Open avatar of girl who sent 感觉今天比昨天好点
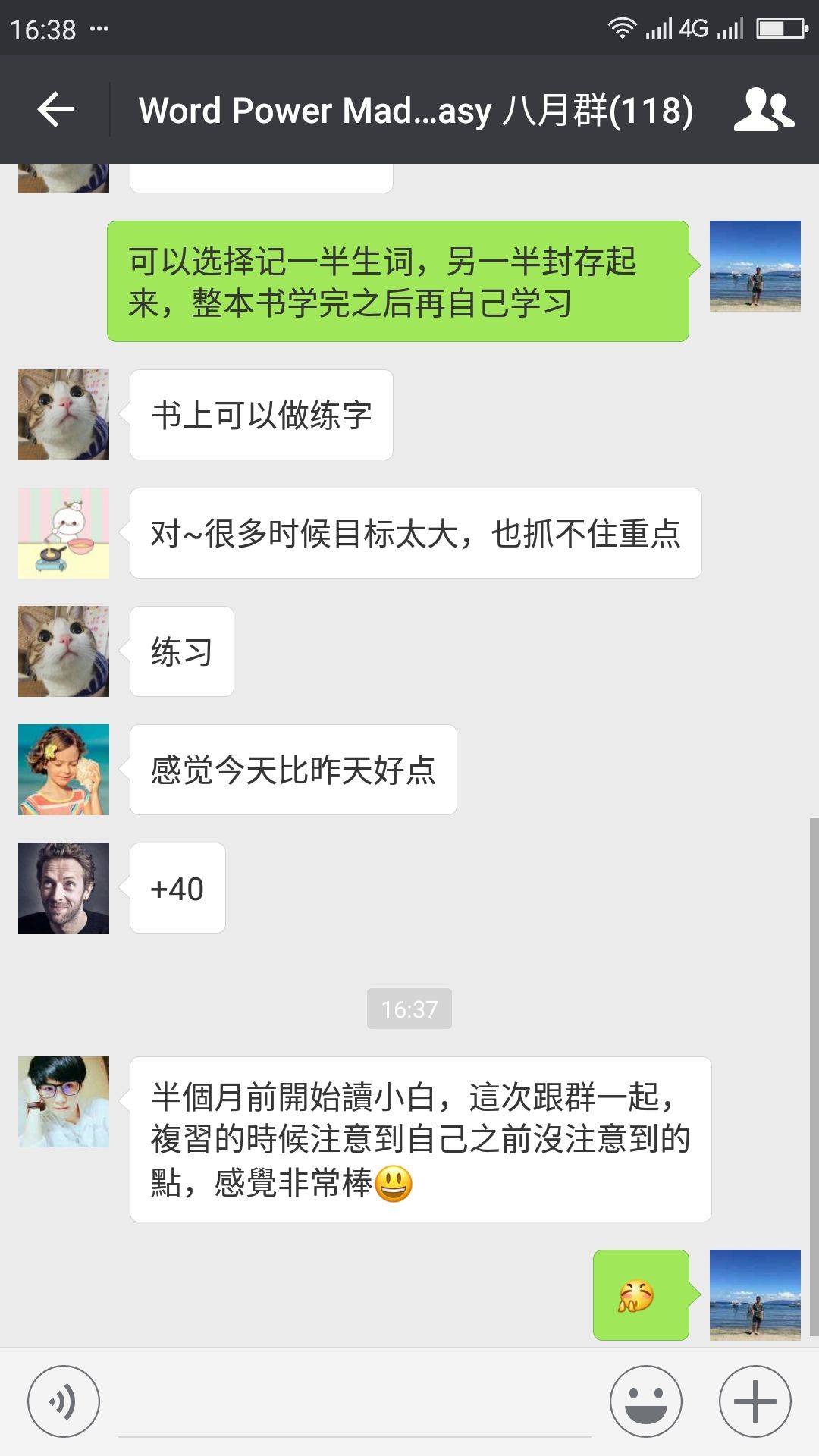Screen dimensions: 819x1456 [x=64, y=770]
